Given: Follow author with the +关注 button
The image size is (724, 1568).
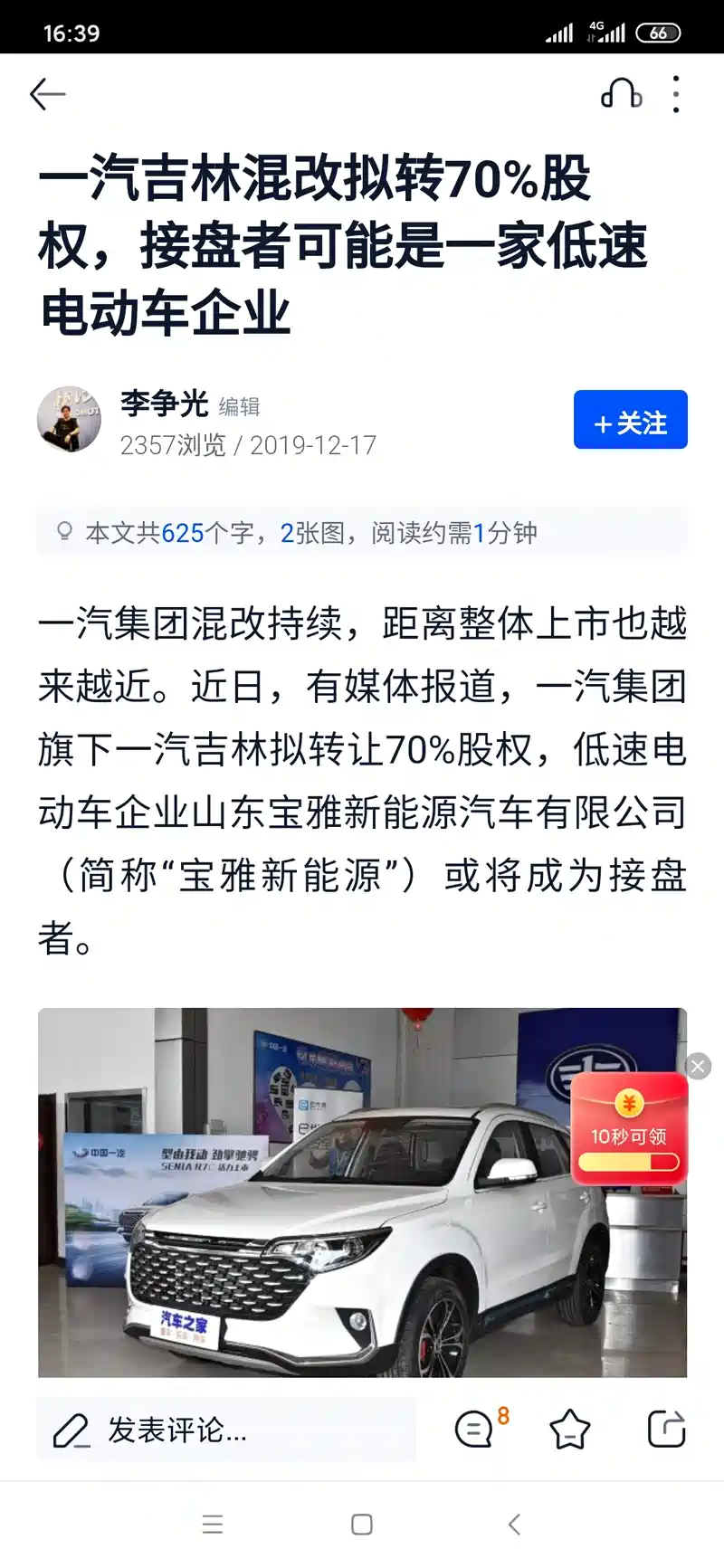Looking at the screenshot, I should (630, 420).
